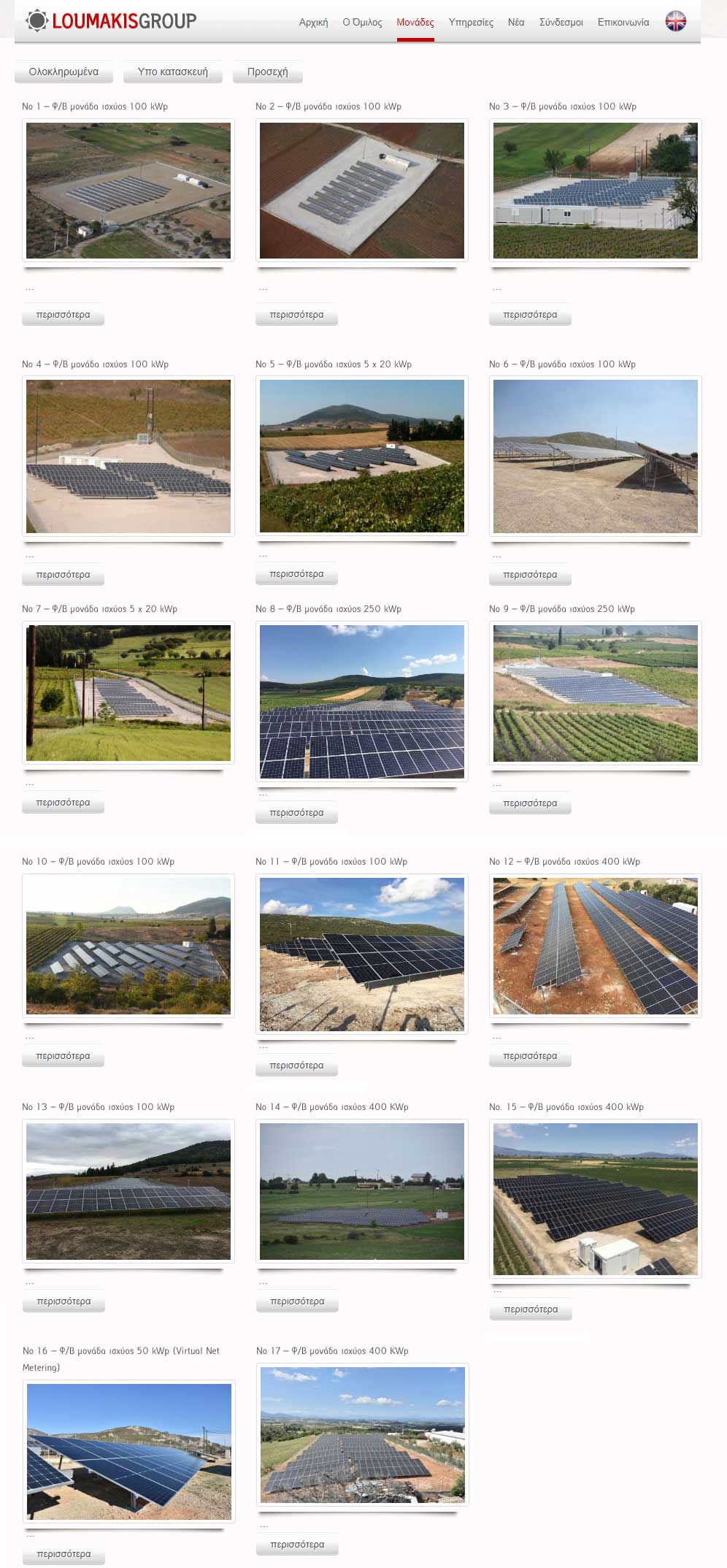Screen dimensions: 727x1568
Task: Open the photo of unit No 1
Action: pyautogui.click(x=128, y=190)
